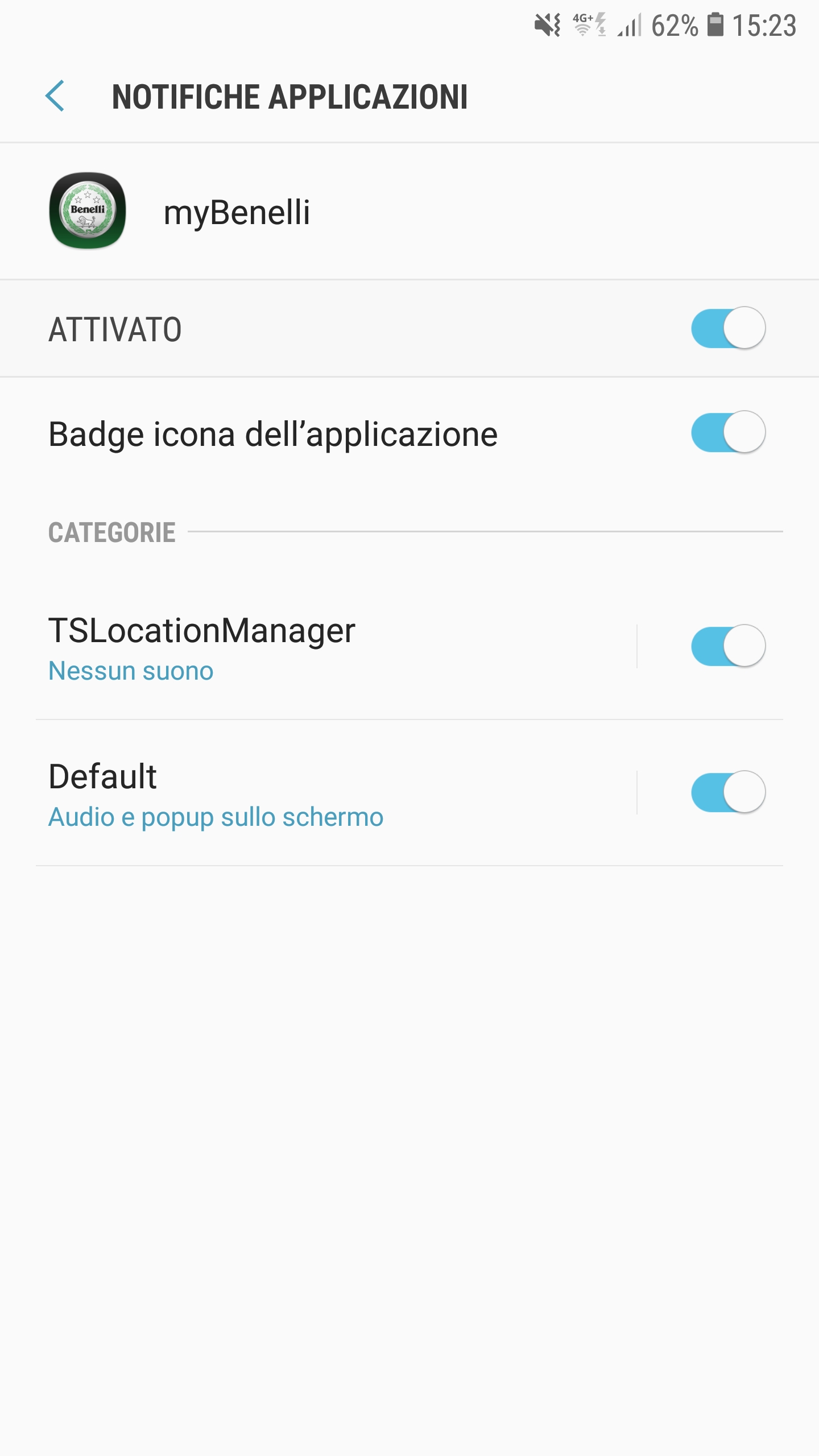Screen dimensions: 819x1456
Task: Tap Audio e popup sullo schermo
Action: point(216,816)
